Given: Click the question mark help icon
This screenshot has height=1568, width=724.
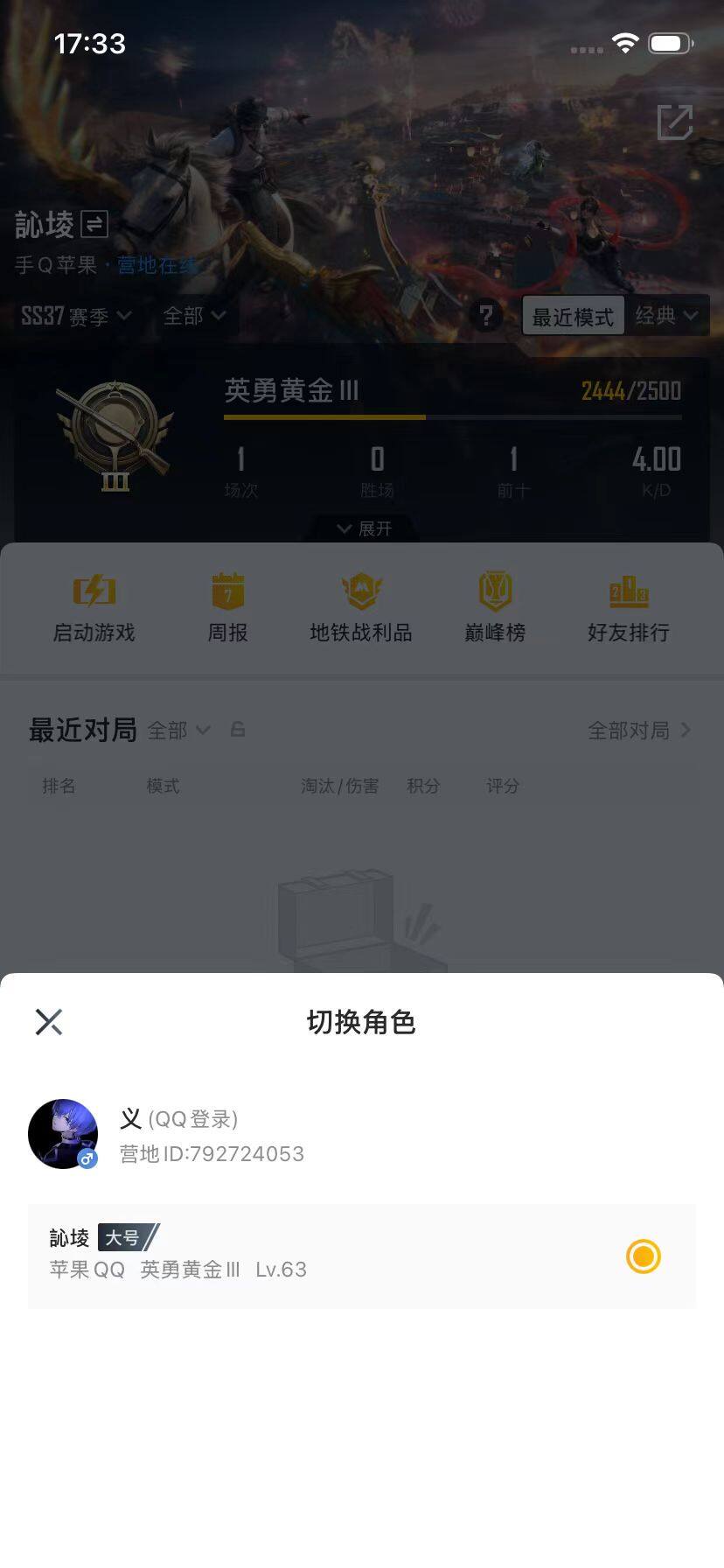Looking at the screenshot, I should (486, 317).
